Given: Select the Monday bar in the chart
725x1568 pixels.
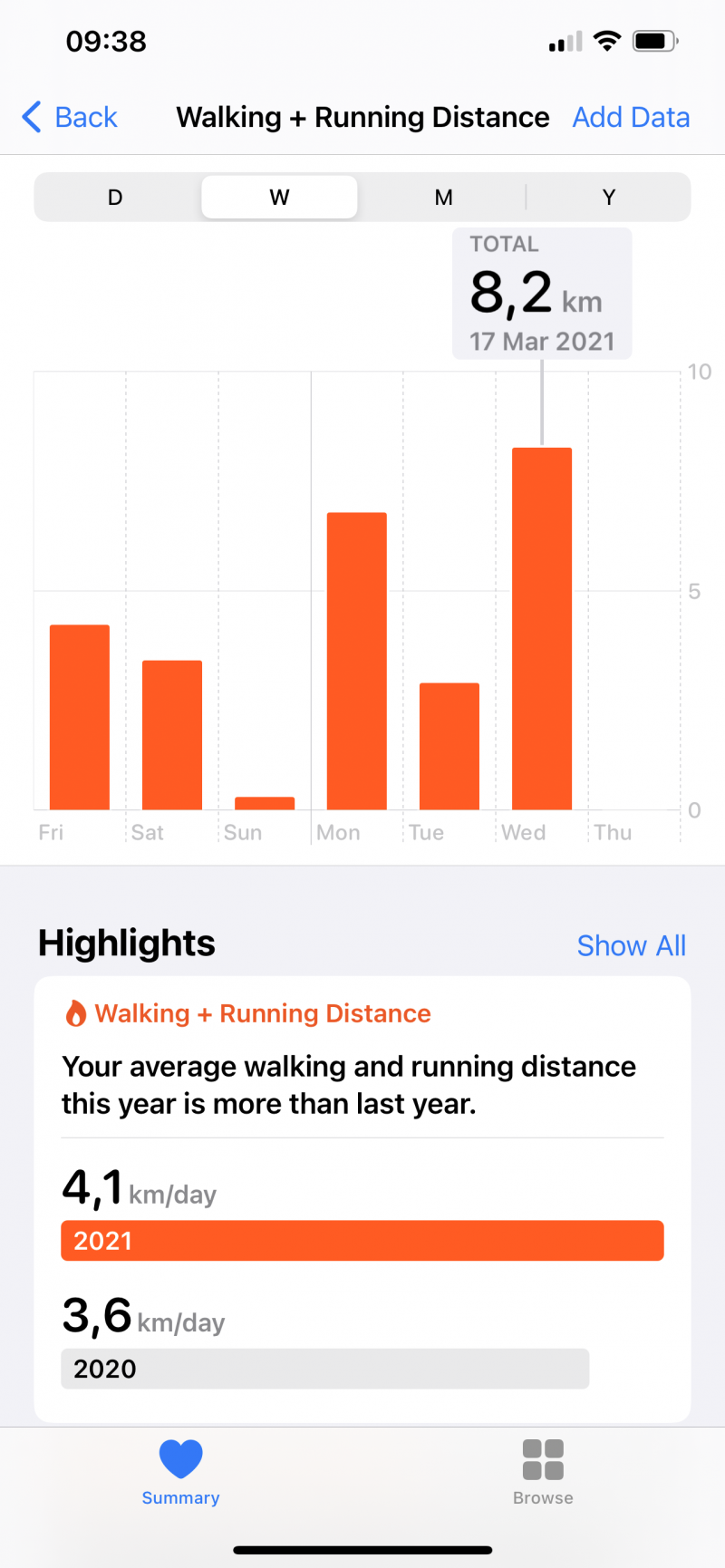Looking at the screenshot, I should click(357, 662).
